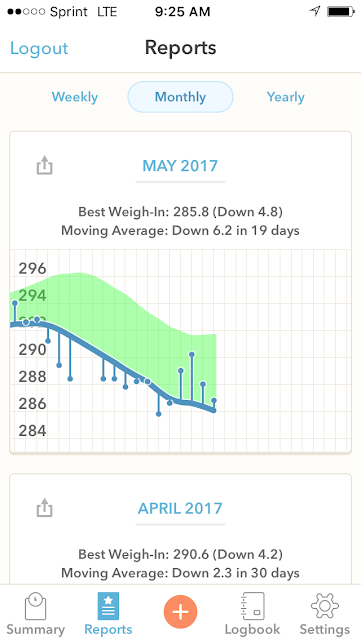
Task: Open the Logbook tab
Action: pos(252,613)
